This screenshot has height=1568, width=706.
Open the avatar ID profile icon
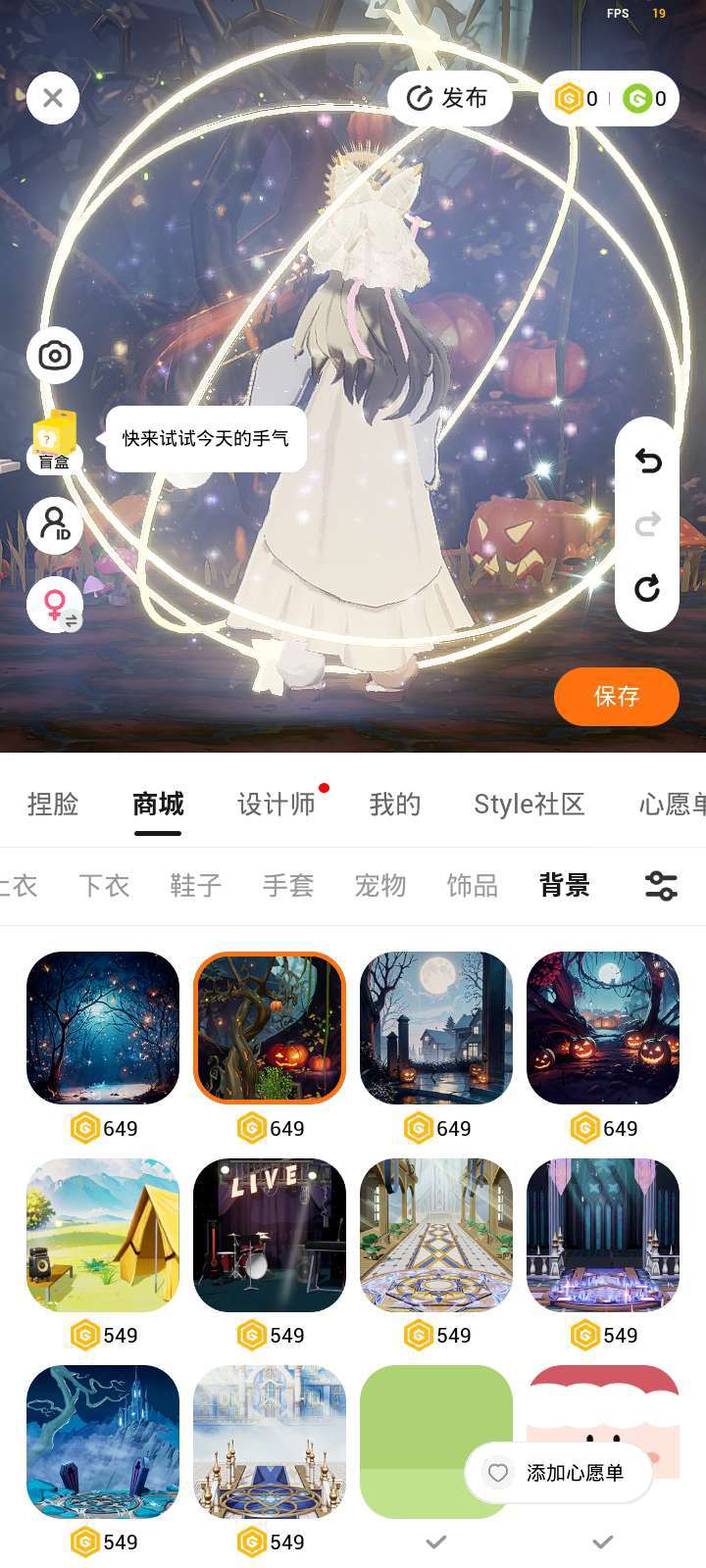55,525
